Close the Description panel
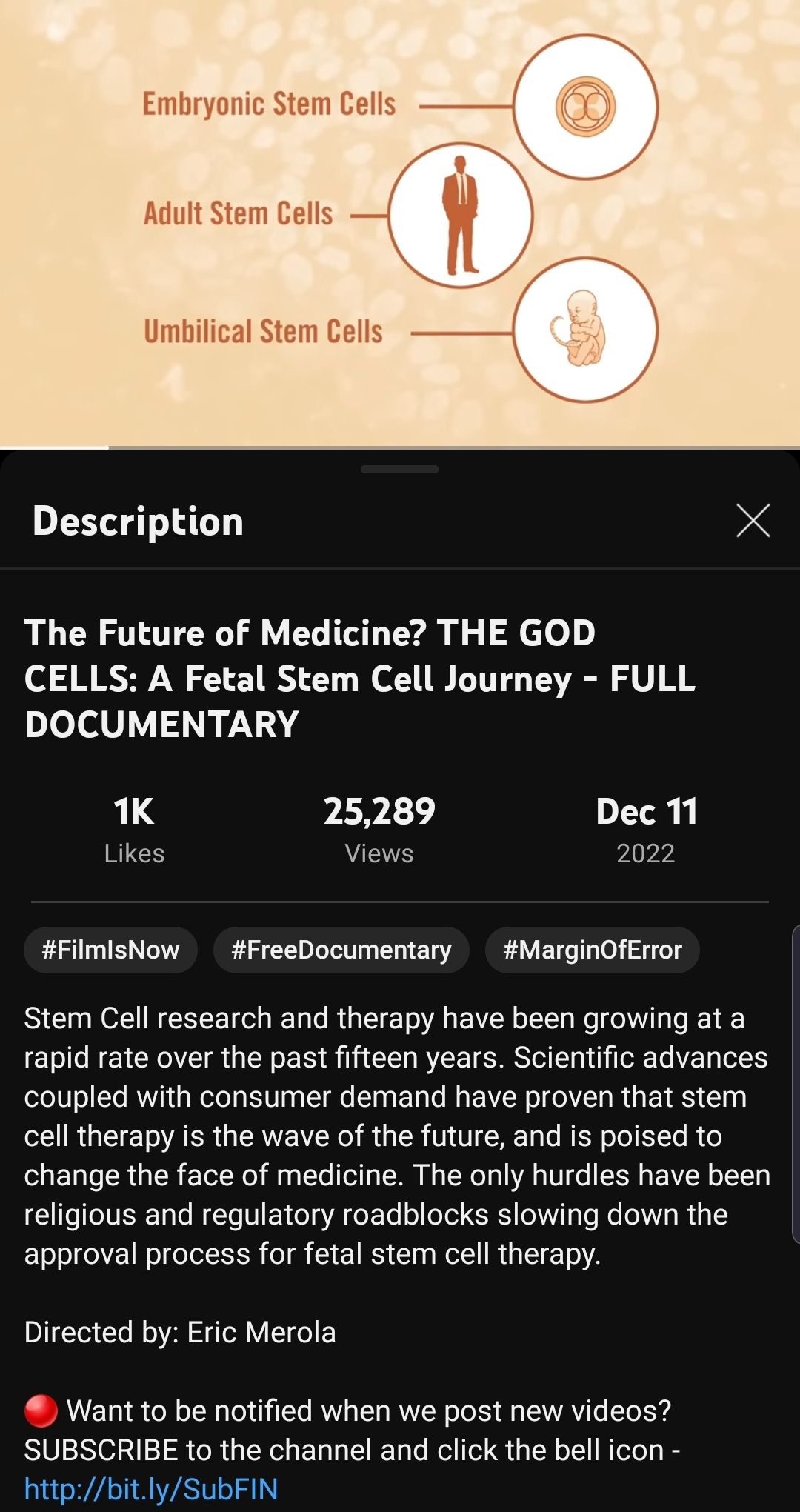 click(x=753, y=521)
